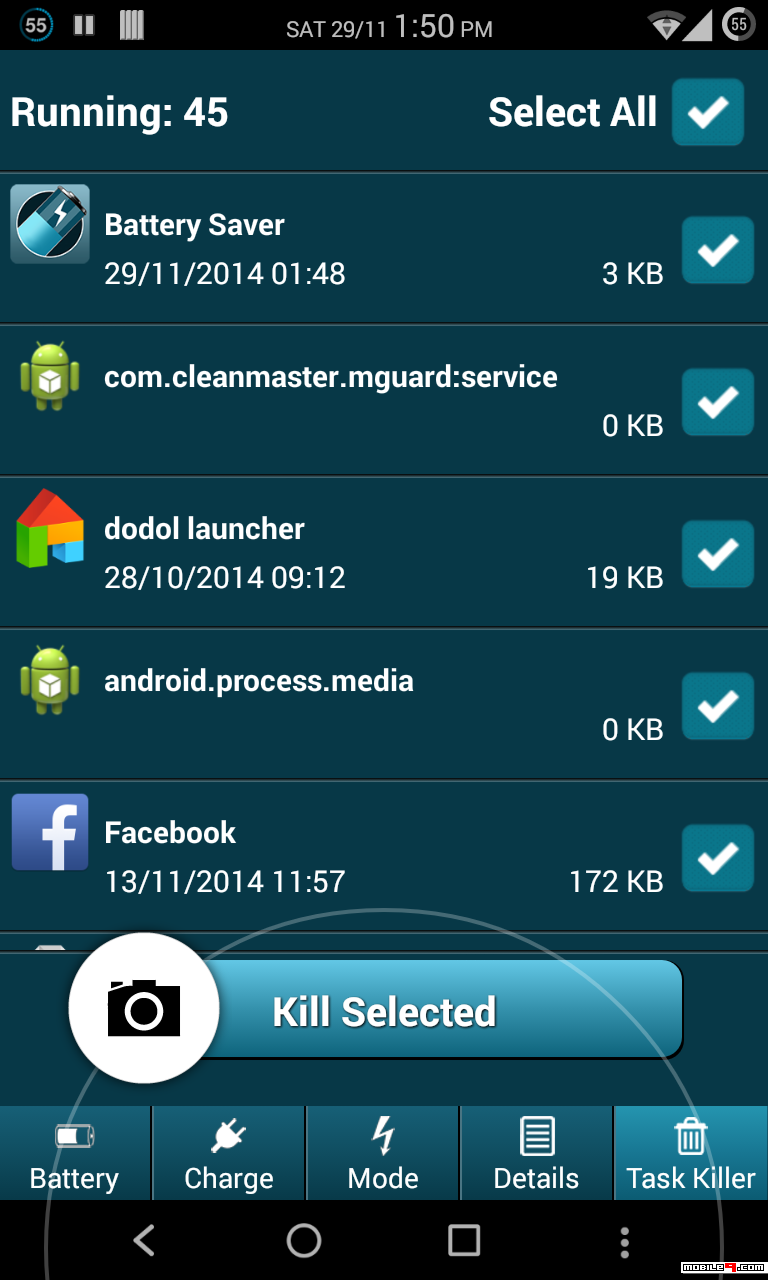This screenshot has width=768, height=1280.
Task: Deselect android.process.media checkbox
Action: pyautogui.click(x=717, y=706)
